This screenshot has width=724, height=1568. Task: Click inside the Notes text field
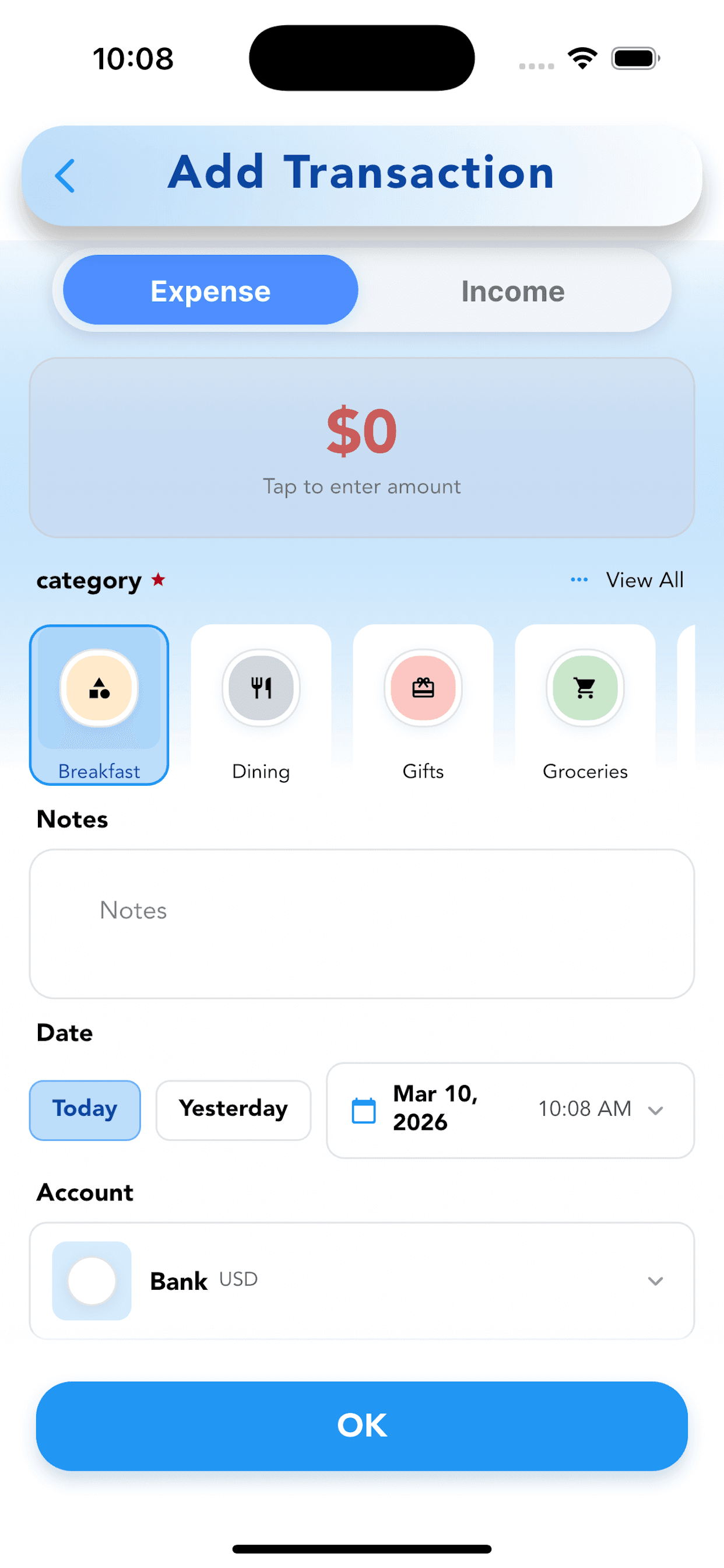point(361,923)
